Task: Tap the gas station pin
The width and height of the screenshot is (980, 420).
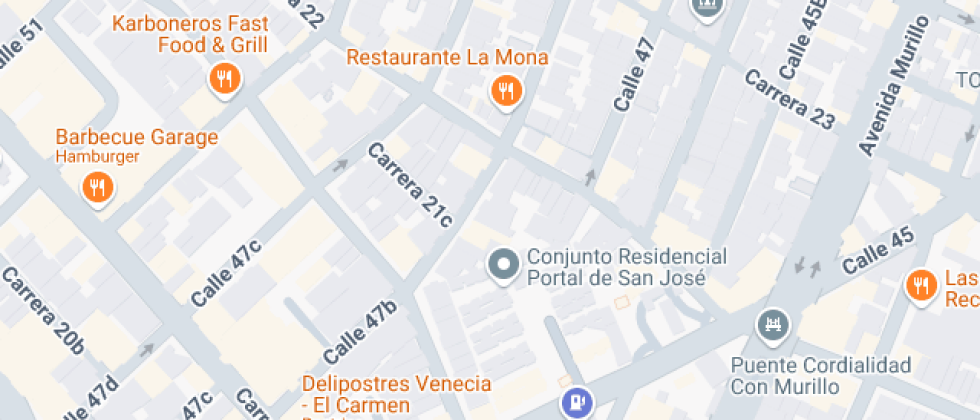Action: [577, 403]
